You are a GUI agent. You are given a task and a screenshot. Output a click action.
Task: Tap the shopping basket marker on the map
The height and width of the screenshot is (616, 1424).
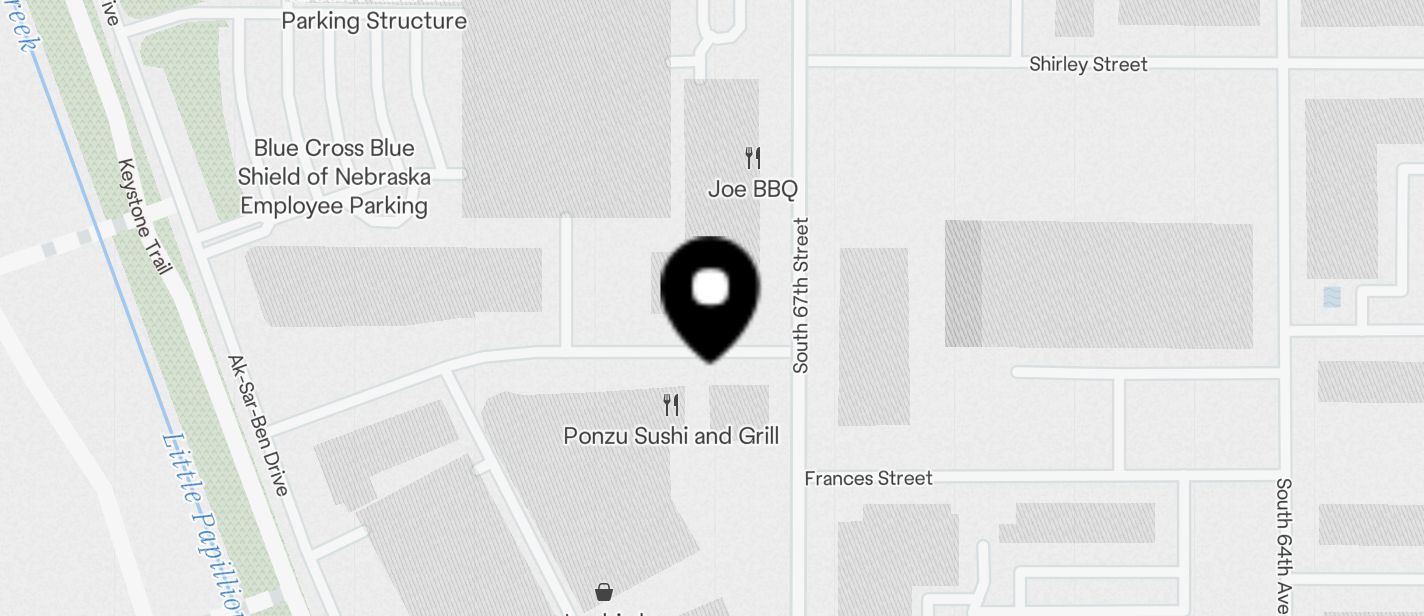point(604,592)
